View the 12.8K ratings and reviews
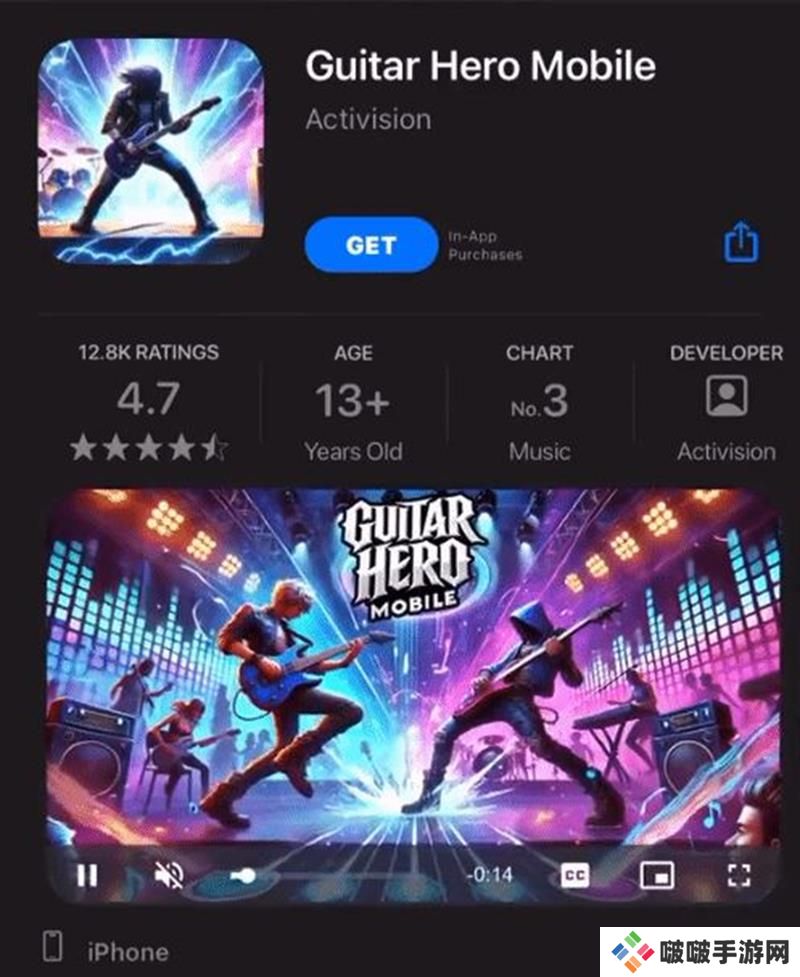Viewport: 800px width, 977px height. (148, 405)
